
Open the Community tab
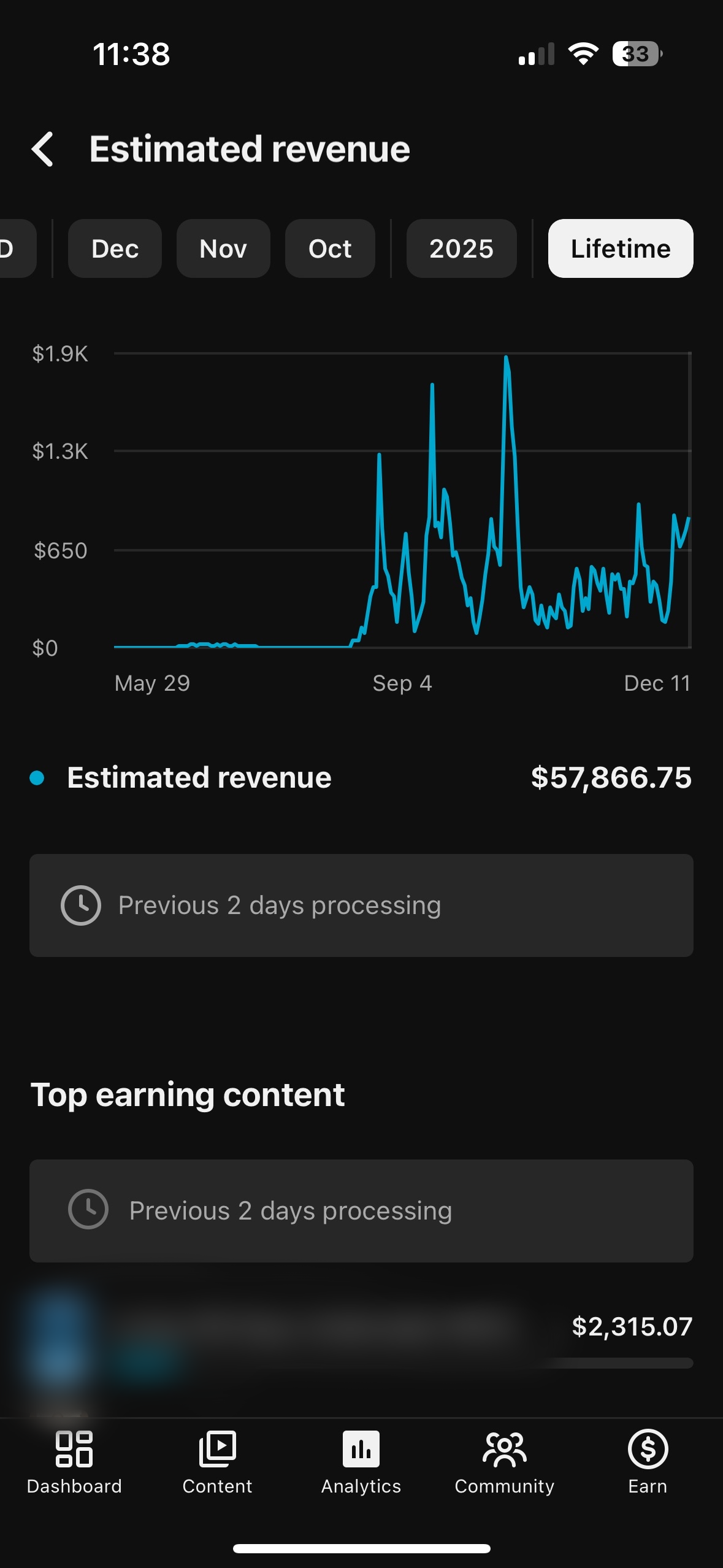pyautogui.click(x=504, y=1462)
